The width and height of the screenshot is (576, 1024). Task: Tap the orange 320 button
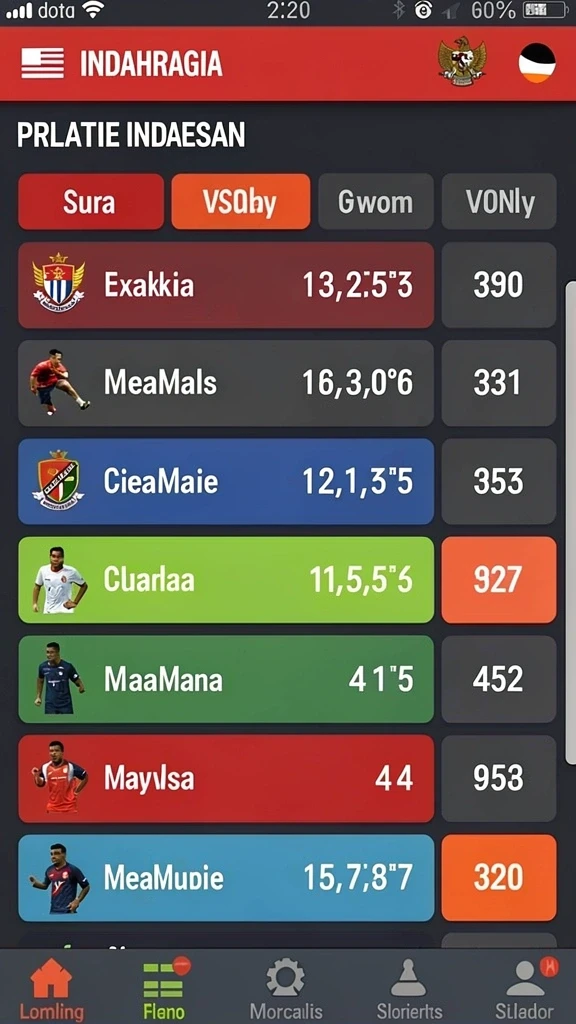pos(499,878)
